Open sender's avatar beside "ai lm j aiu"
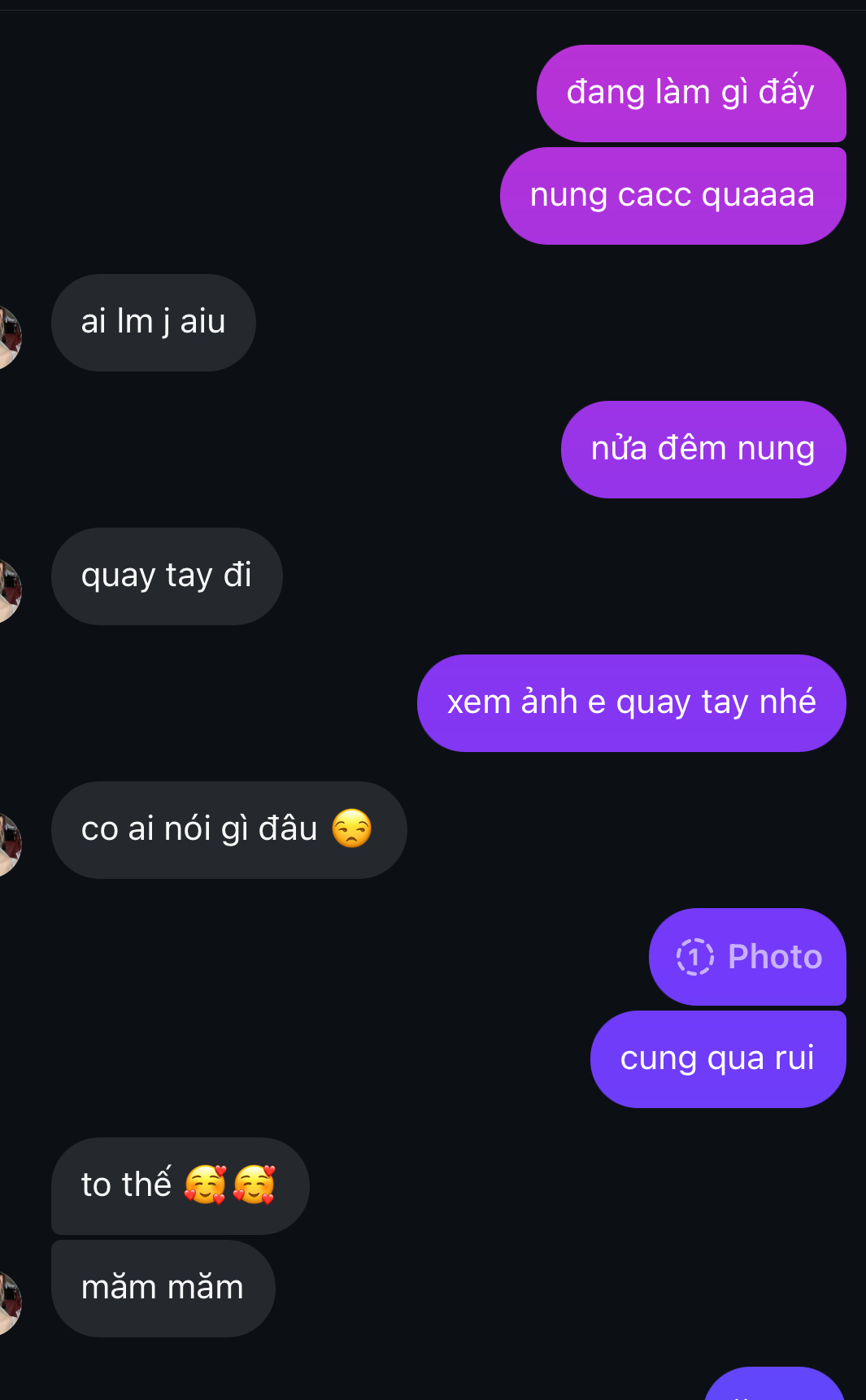Image resolution: width=866 pixels, height=1400 pixels. click(8, 337)
